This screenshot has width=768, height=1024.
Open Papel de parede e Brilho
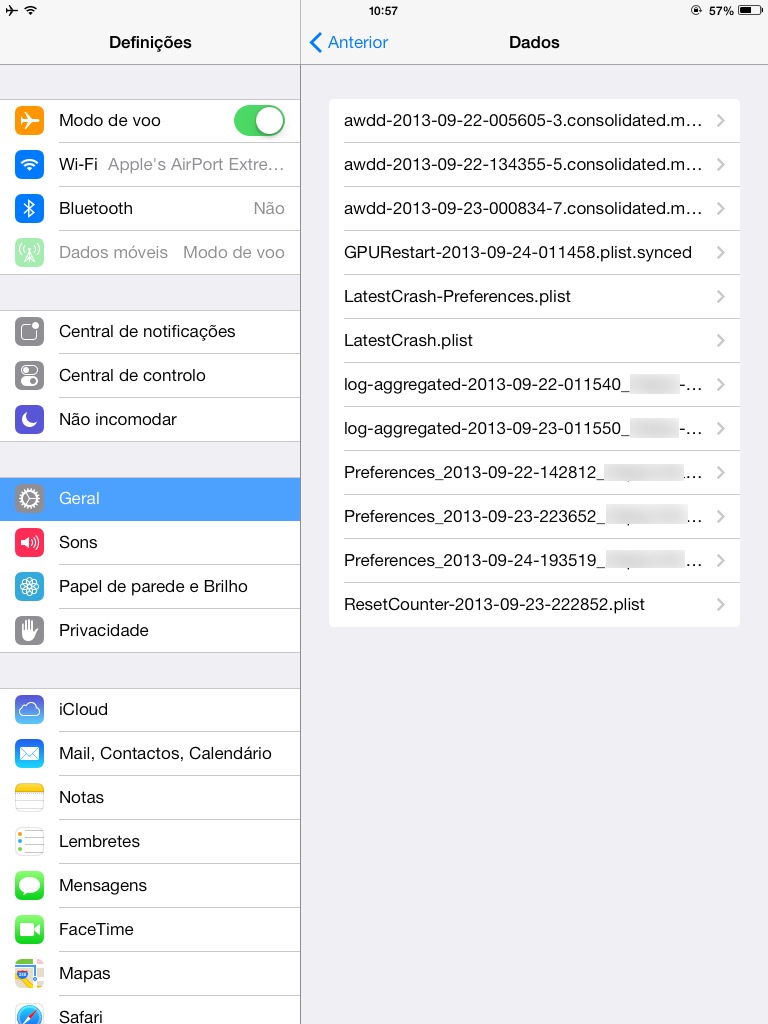[150, 586]
